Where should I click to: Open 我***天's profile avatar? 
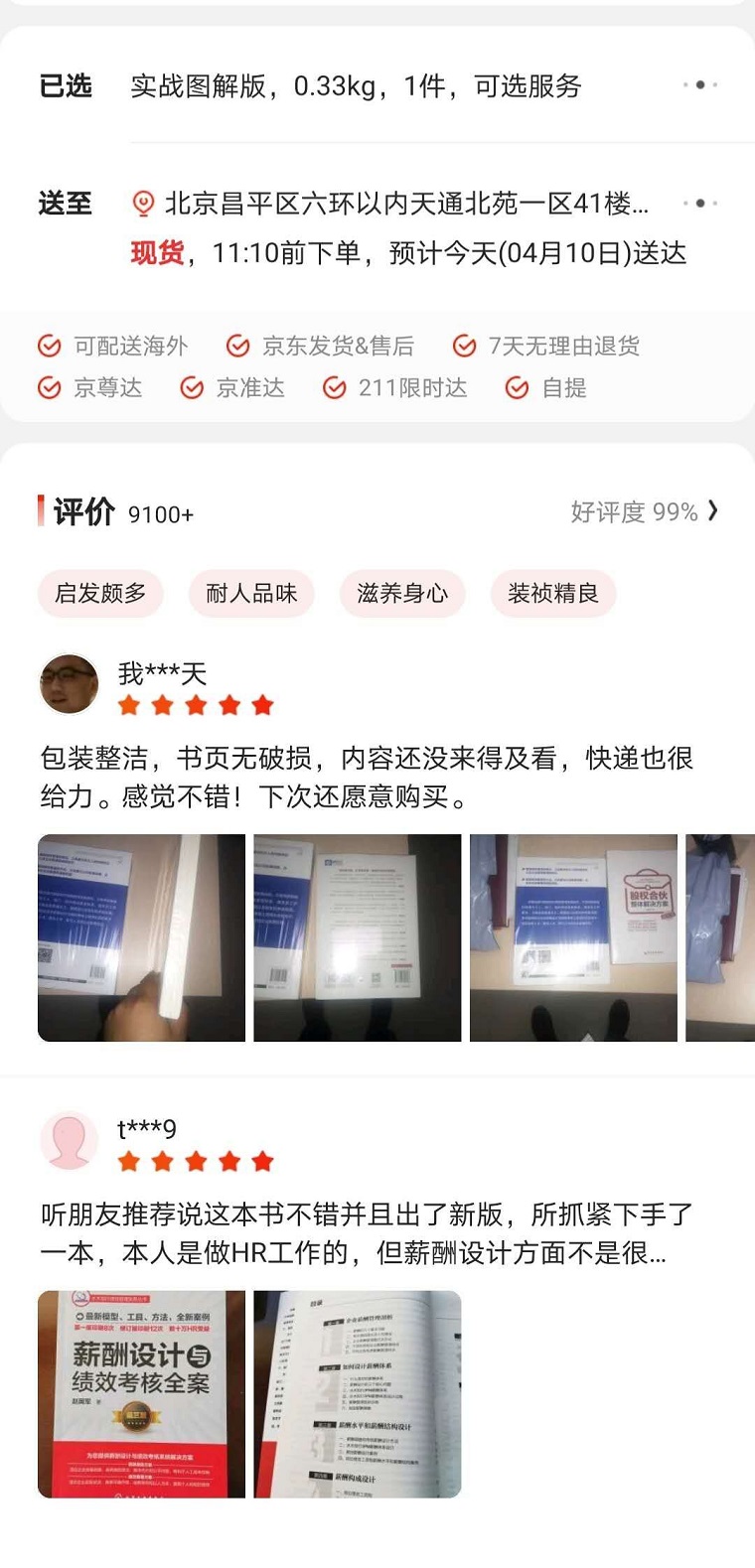69,684
